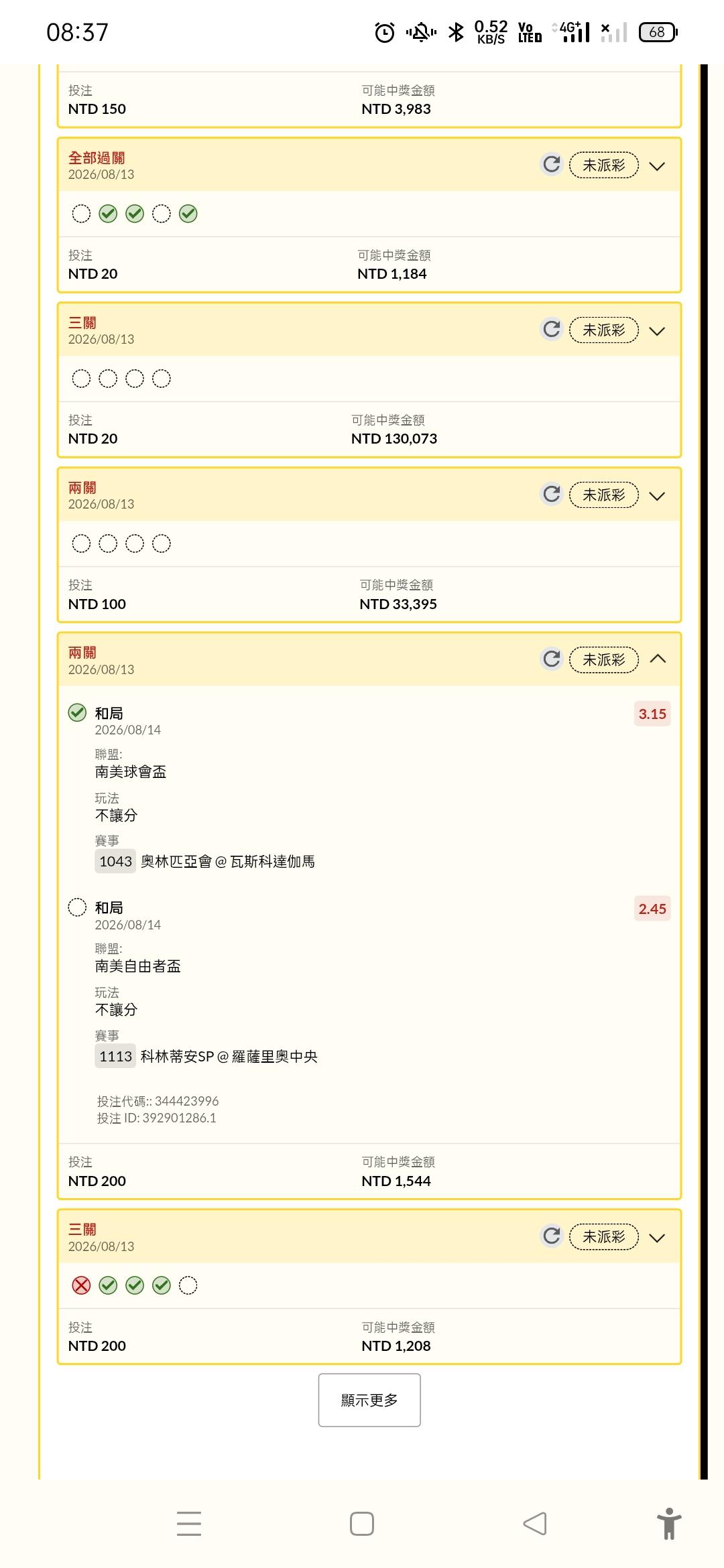This screenshot has height=1568, width=724.
Task: Expand the 三關 bet with NTD 1,208 payout
Action: [x=657, y=1238]
